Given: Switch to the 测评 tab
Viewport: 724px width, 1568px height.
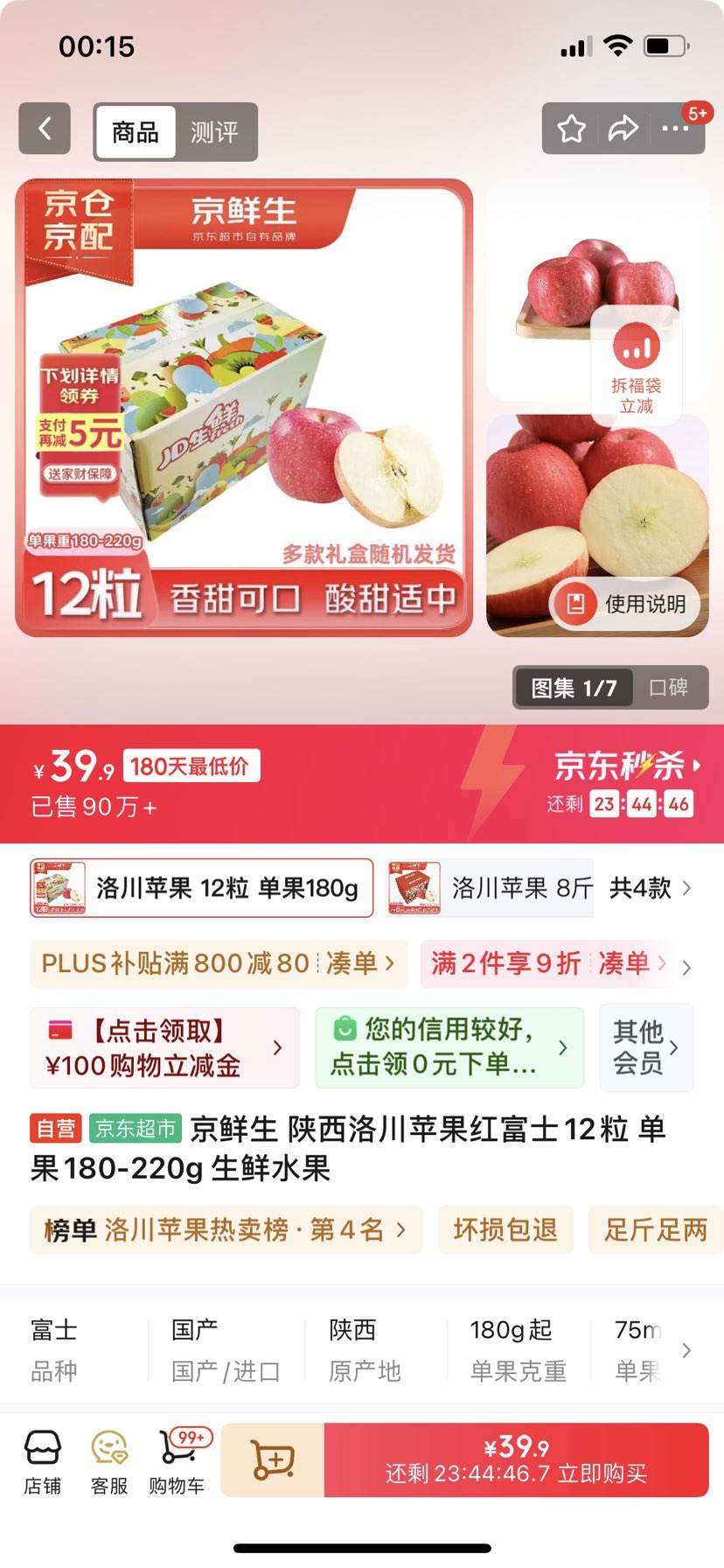Looking at the screenshot, I should tap(215, 132).
